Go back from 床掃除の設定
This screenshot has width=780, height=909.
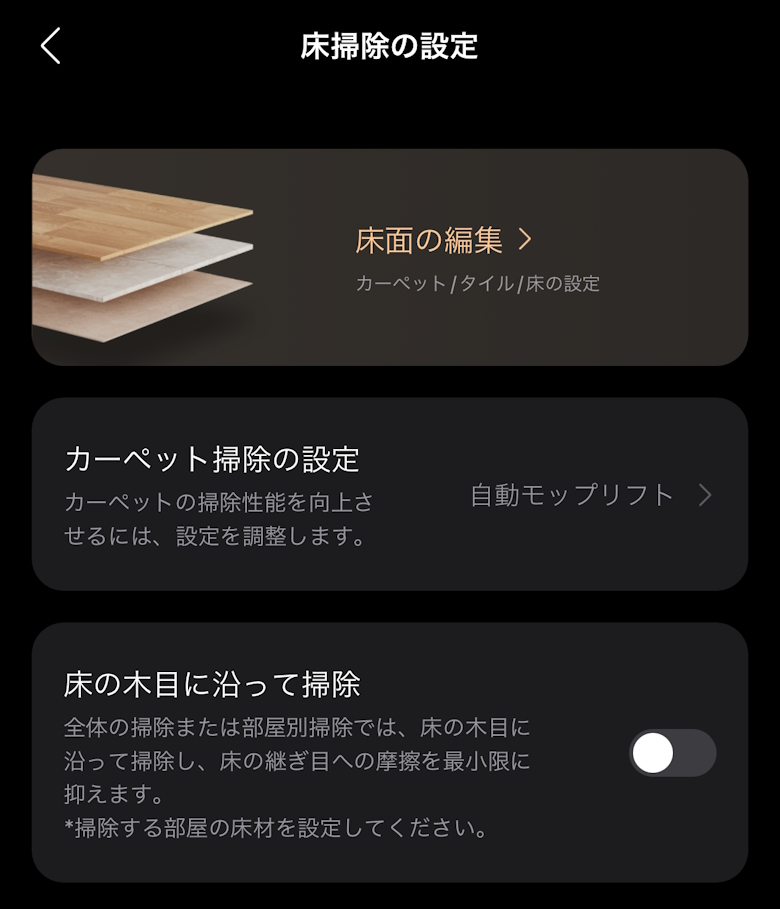[x=51, y=46]
